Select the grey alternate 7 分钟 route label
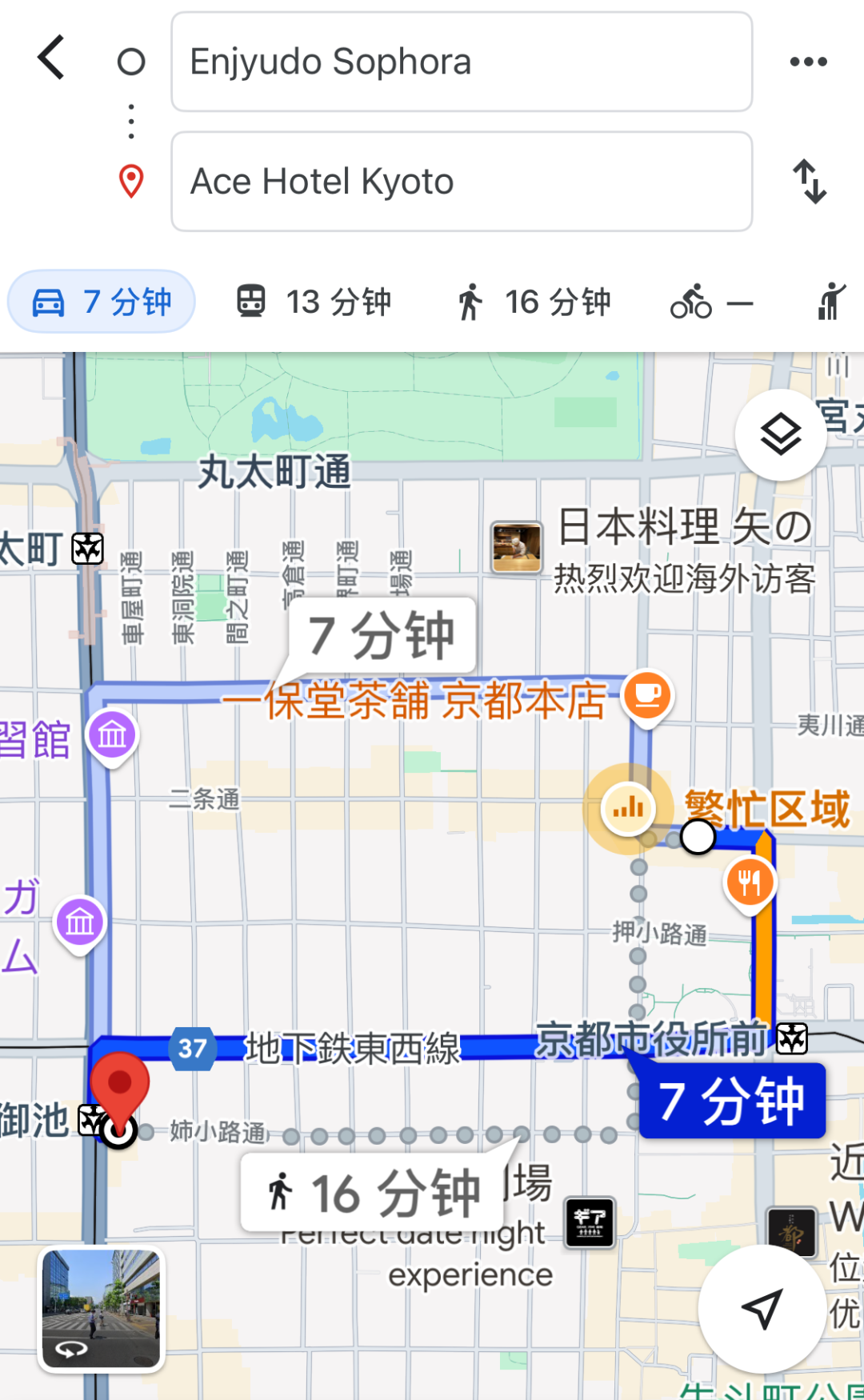The height and width of the screenshot is (1400, 864). coord(382,636)
